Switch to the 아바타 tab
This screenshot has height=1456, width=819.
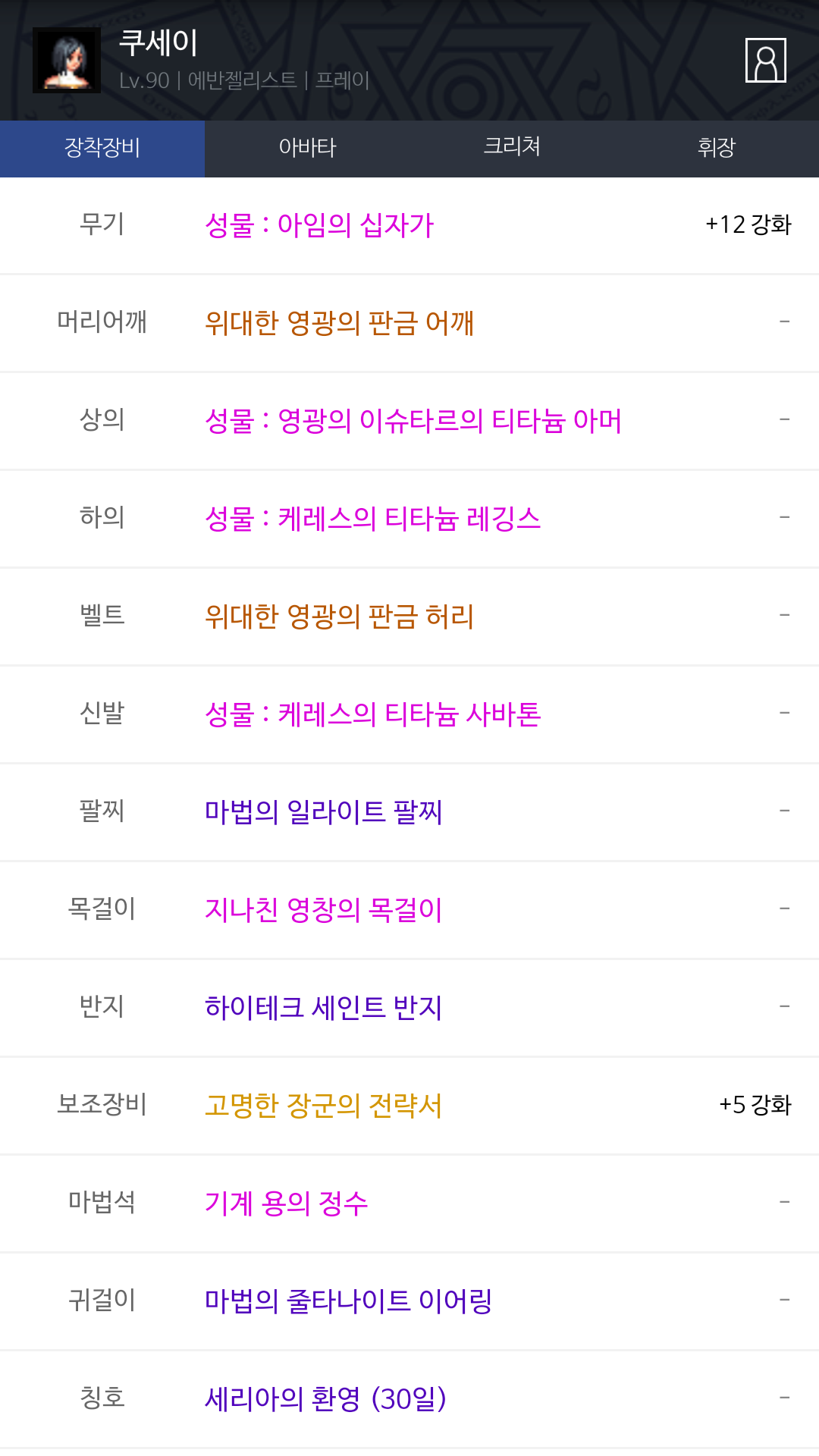pyautogui.click(x=307, y=148)
